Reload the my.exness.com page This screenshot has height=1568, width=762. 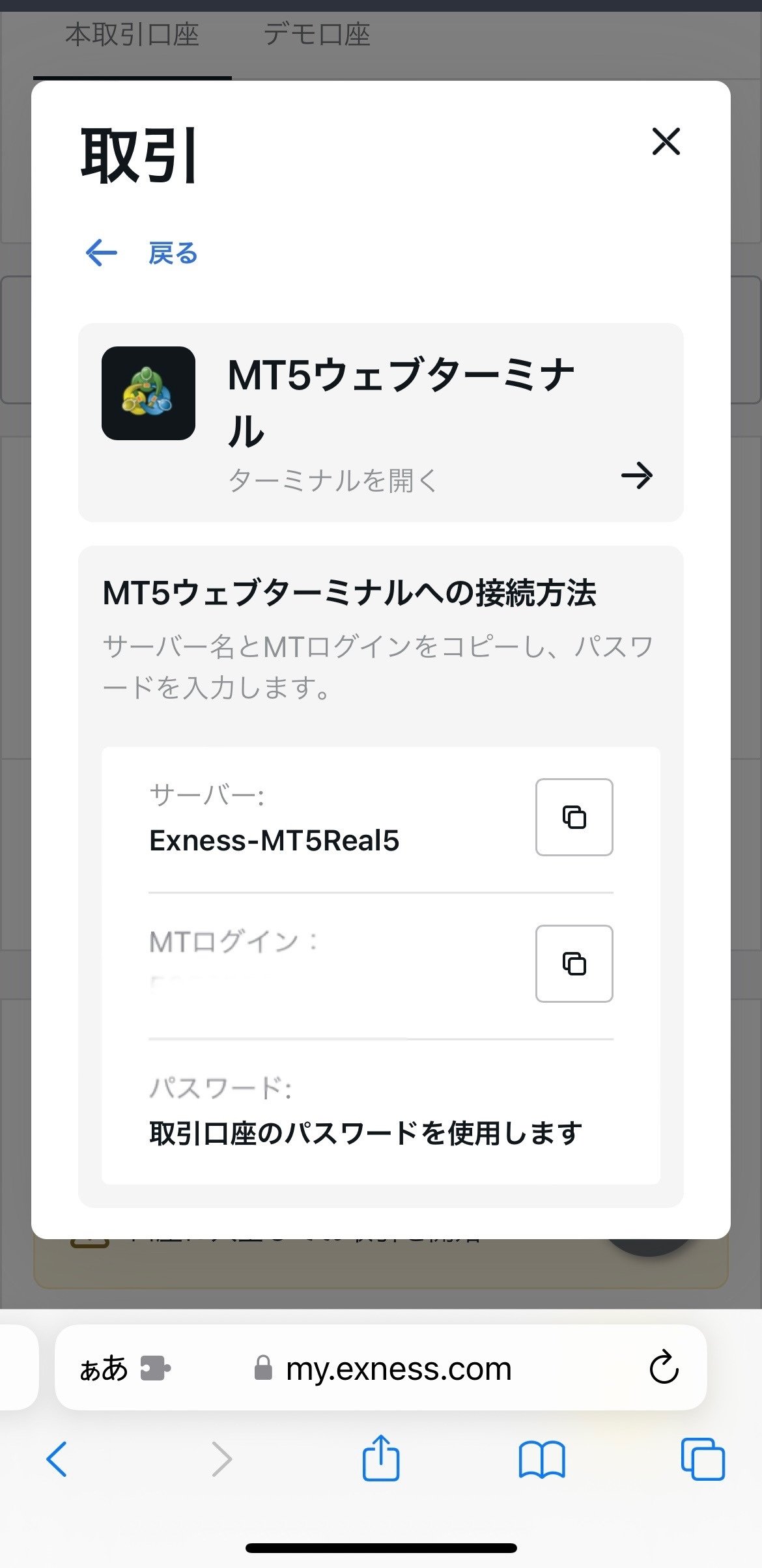(664, 1367)
